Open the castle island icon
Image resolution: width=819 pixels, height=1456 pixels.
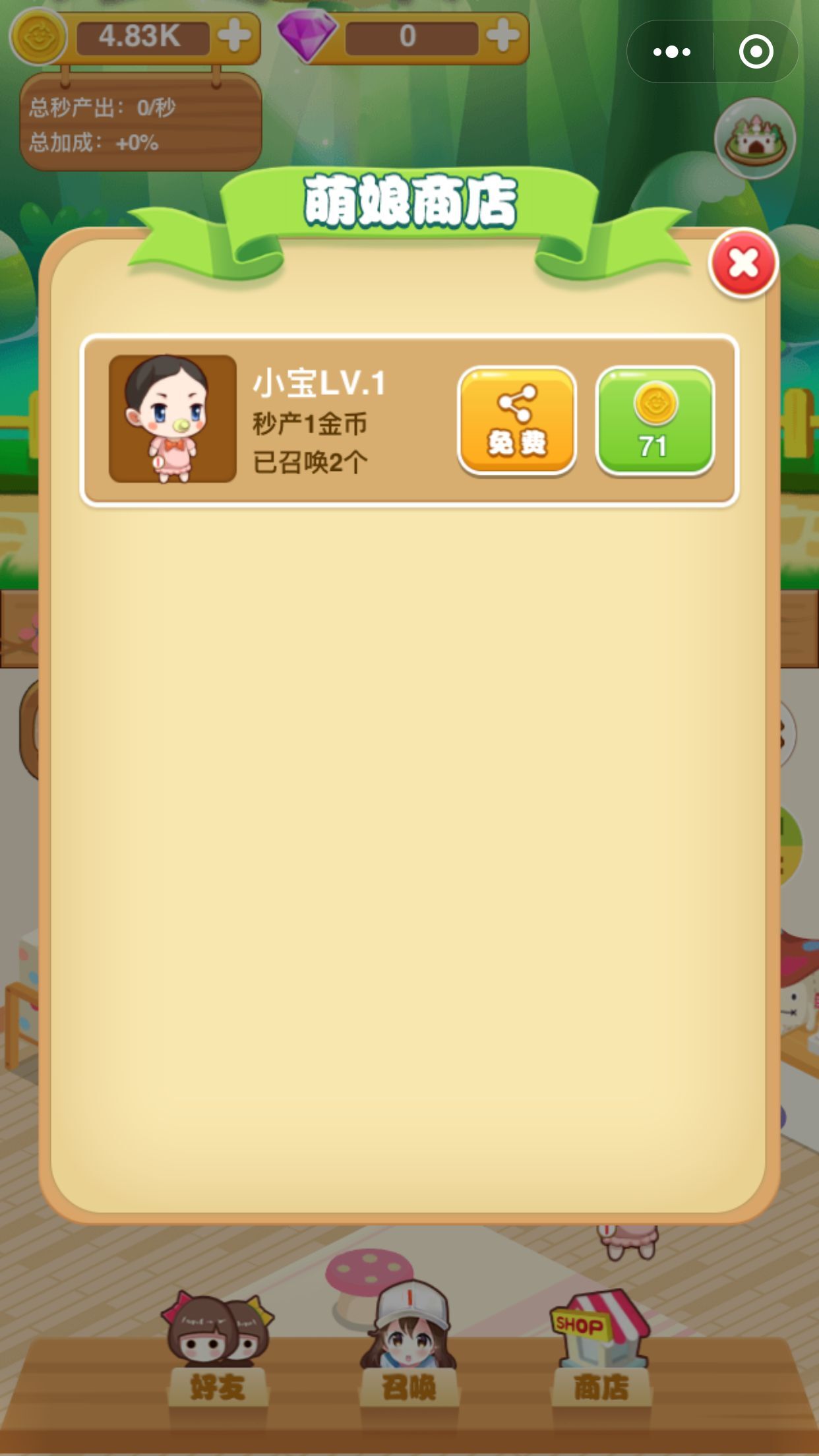pos(755,139)
